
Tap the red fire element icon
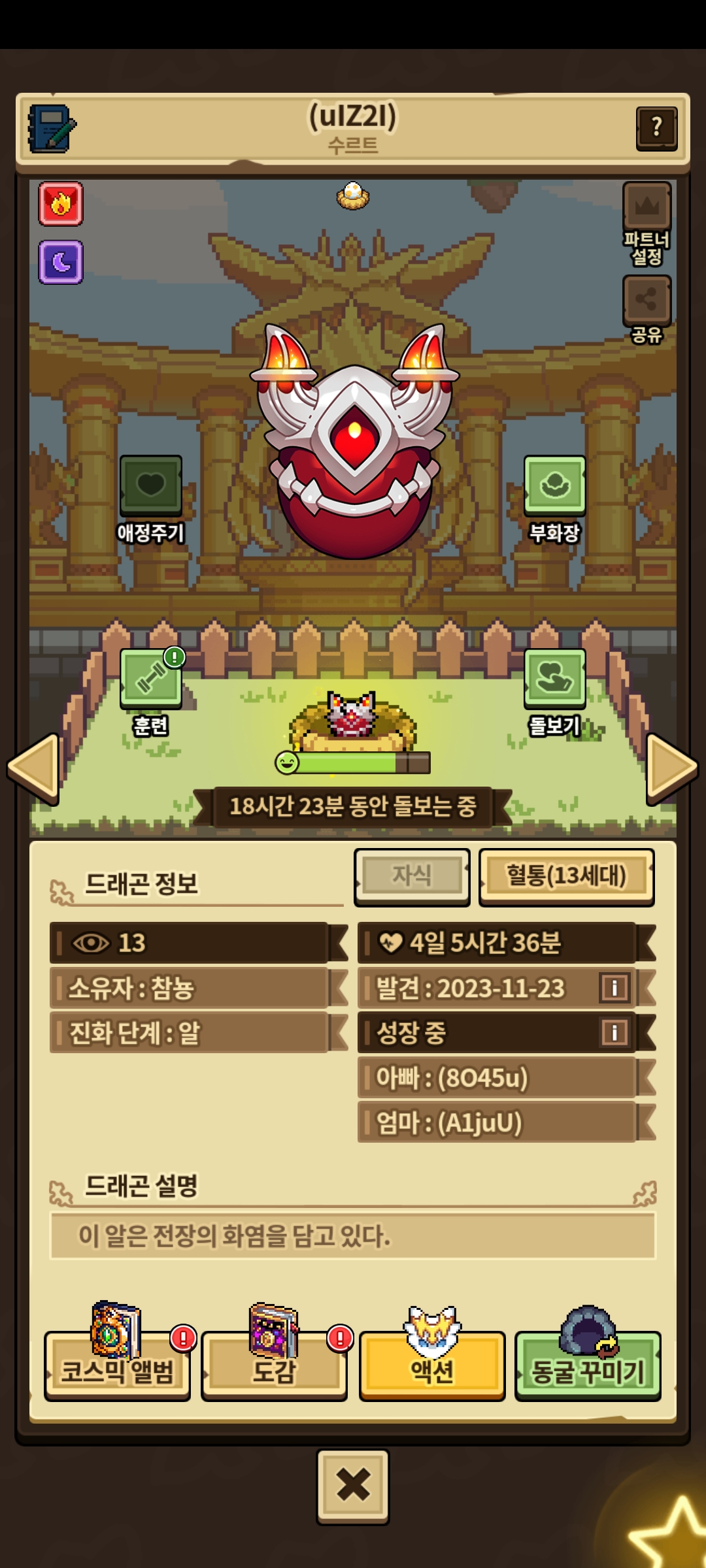click(61, 204)
